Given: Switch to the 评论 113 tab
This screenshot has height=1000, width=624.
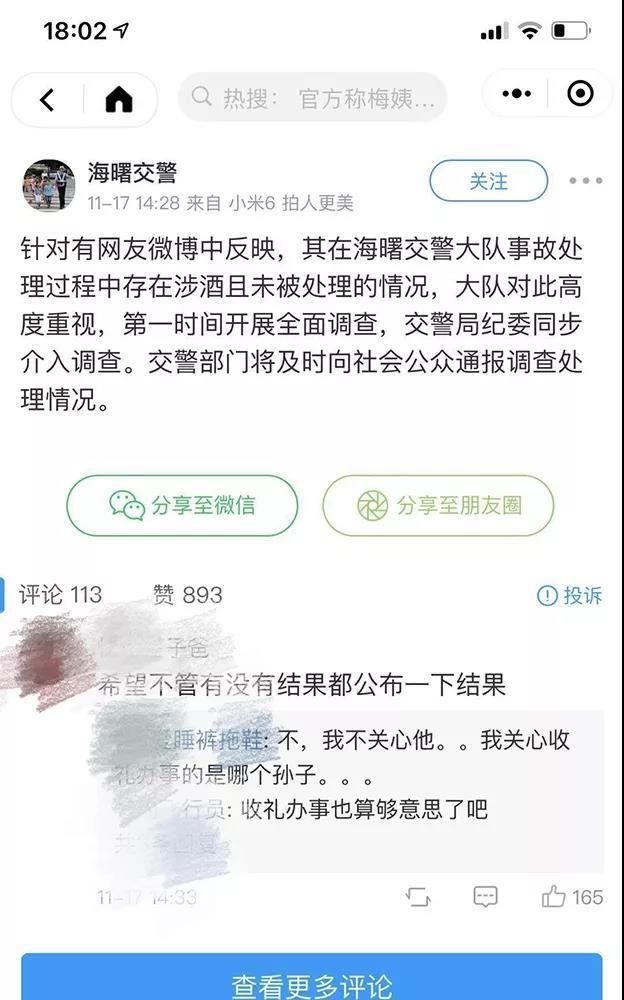Looking at the screenshot, I should [61, 595].
